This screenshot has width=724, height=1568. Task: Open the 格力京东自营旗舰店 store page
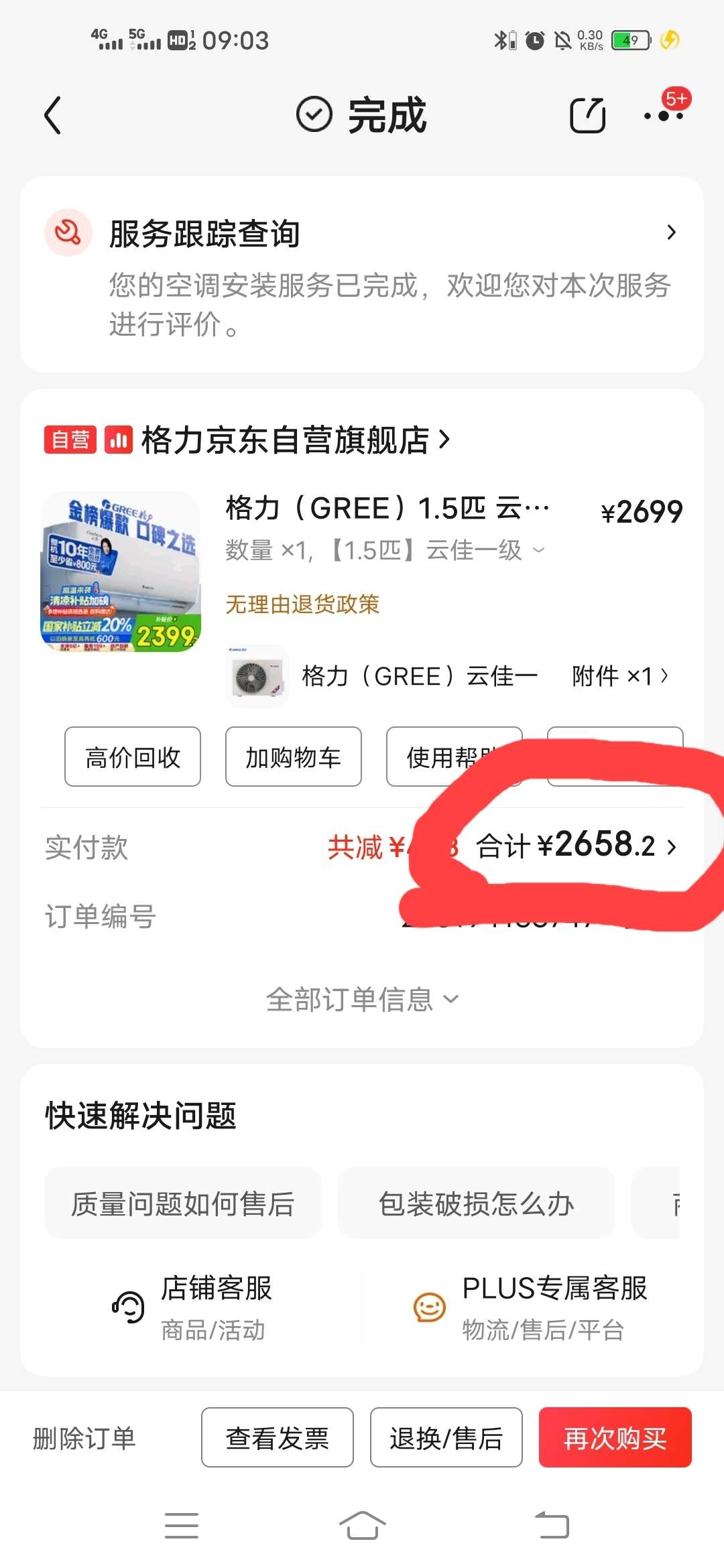click(x=285, y=440)
